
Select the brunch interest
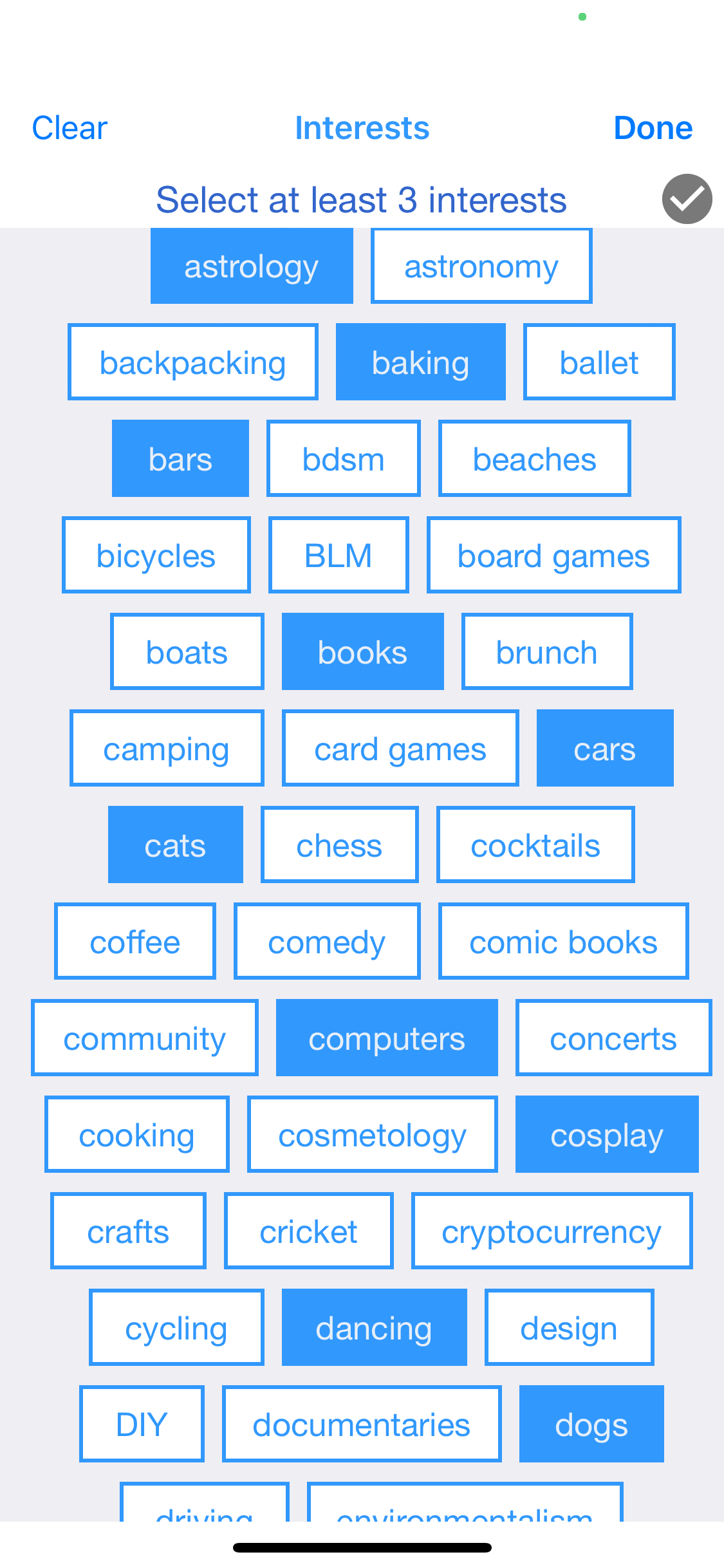[x=546, y=651]
